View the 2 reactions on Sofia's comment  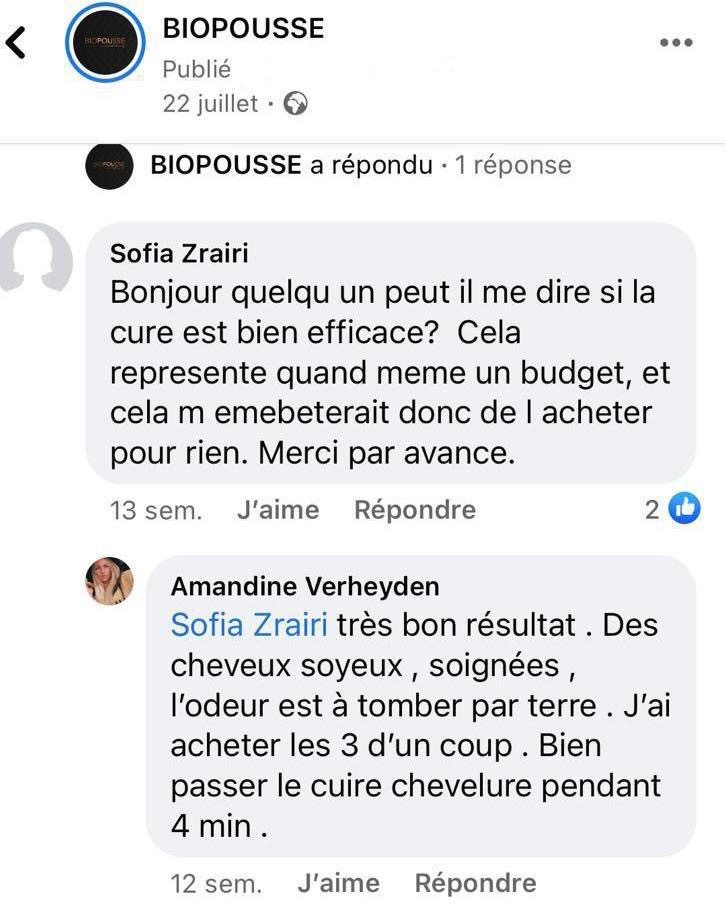(x=673, y=509)
